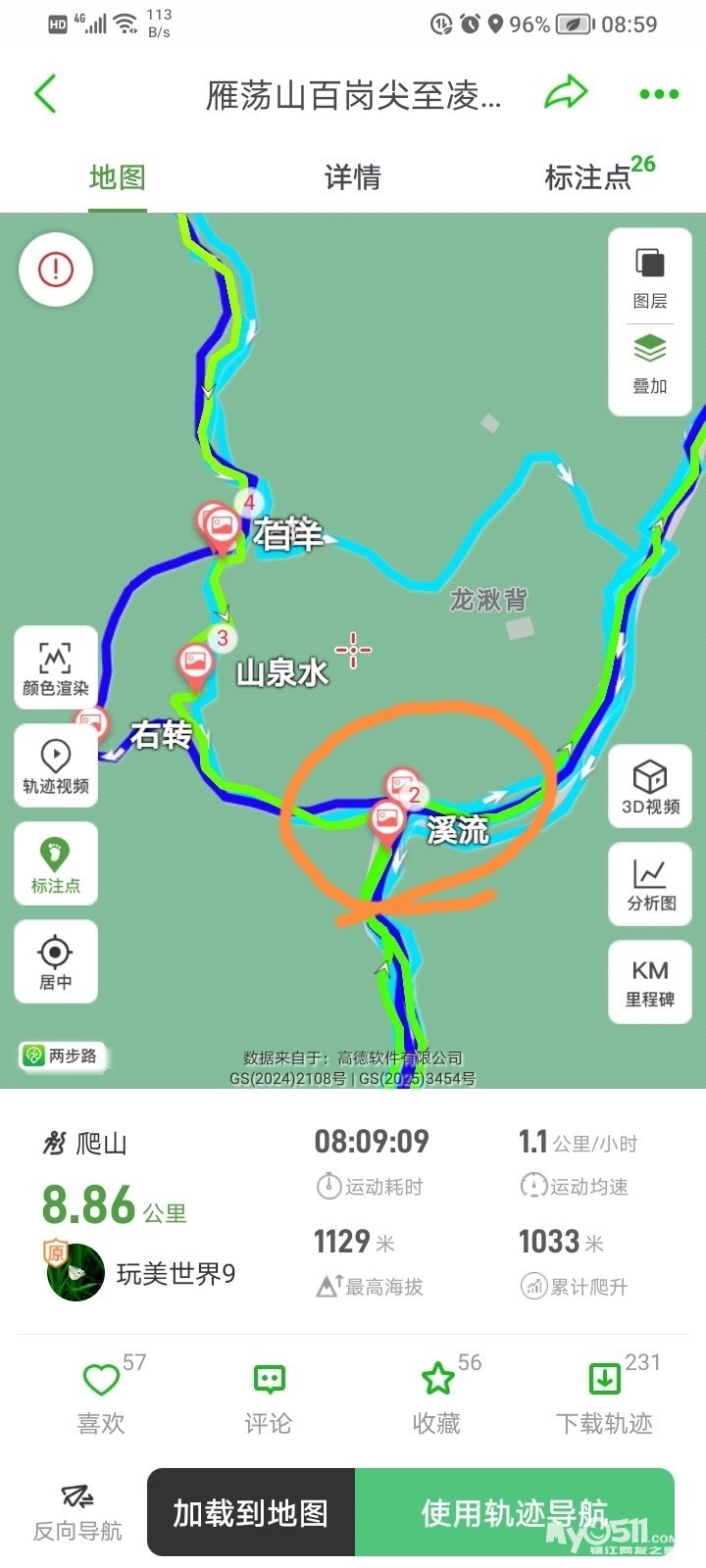Open the 3D视频 view

(x=650, y=786)
